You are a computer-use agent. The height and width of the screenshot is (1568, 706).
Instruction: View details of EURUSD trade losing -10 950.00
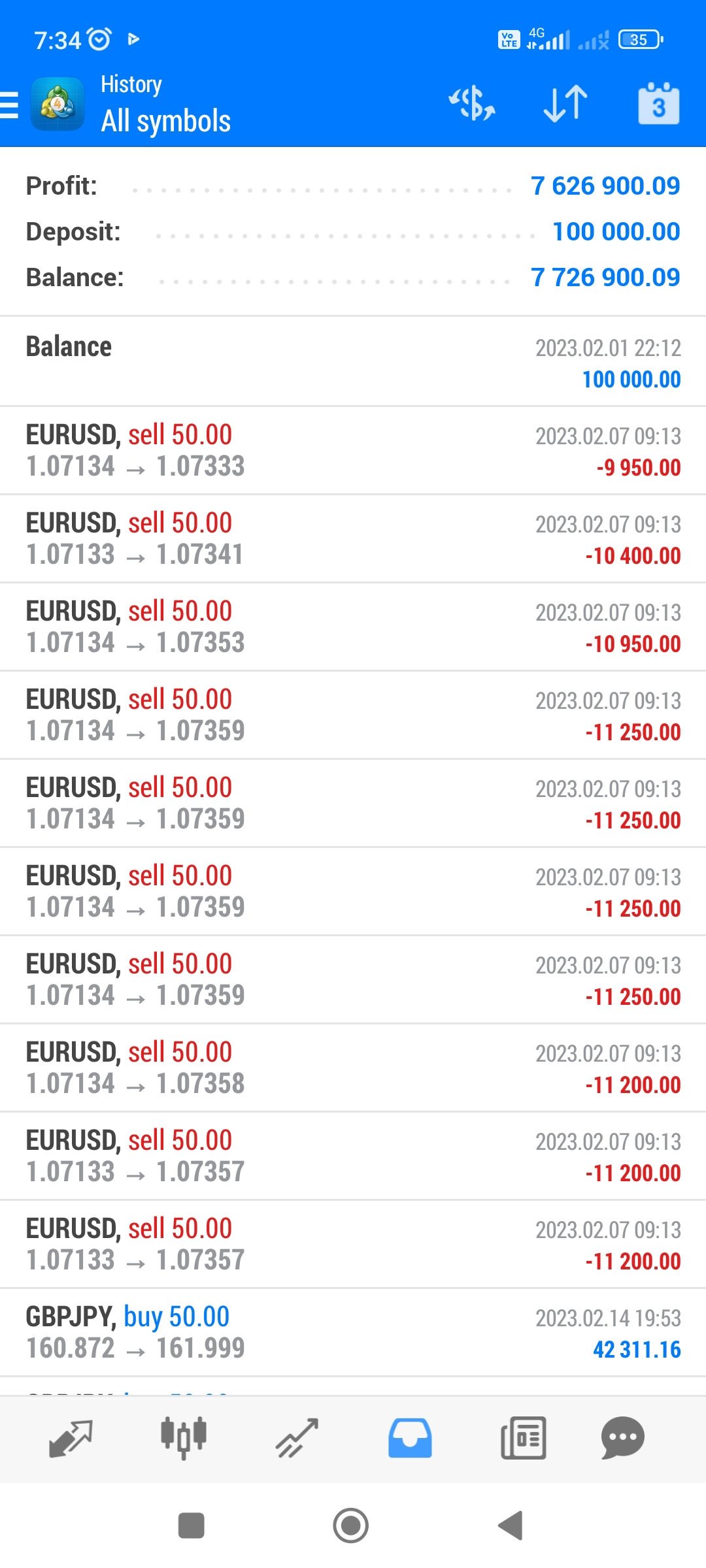click(x=353, y=627)
